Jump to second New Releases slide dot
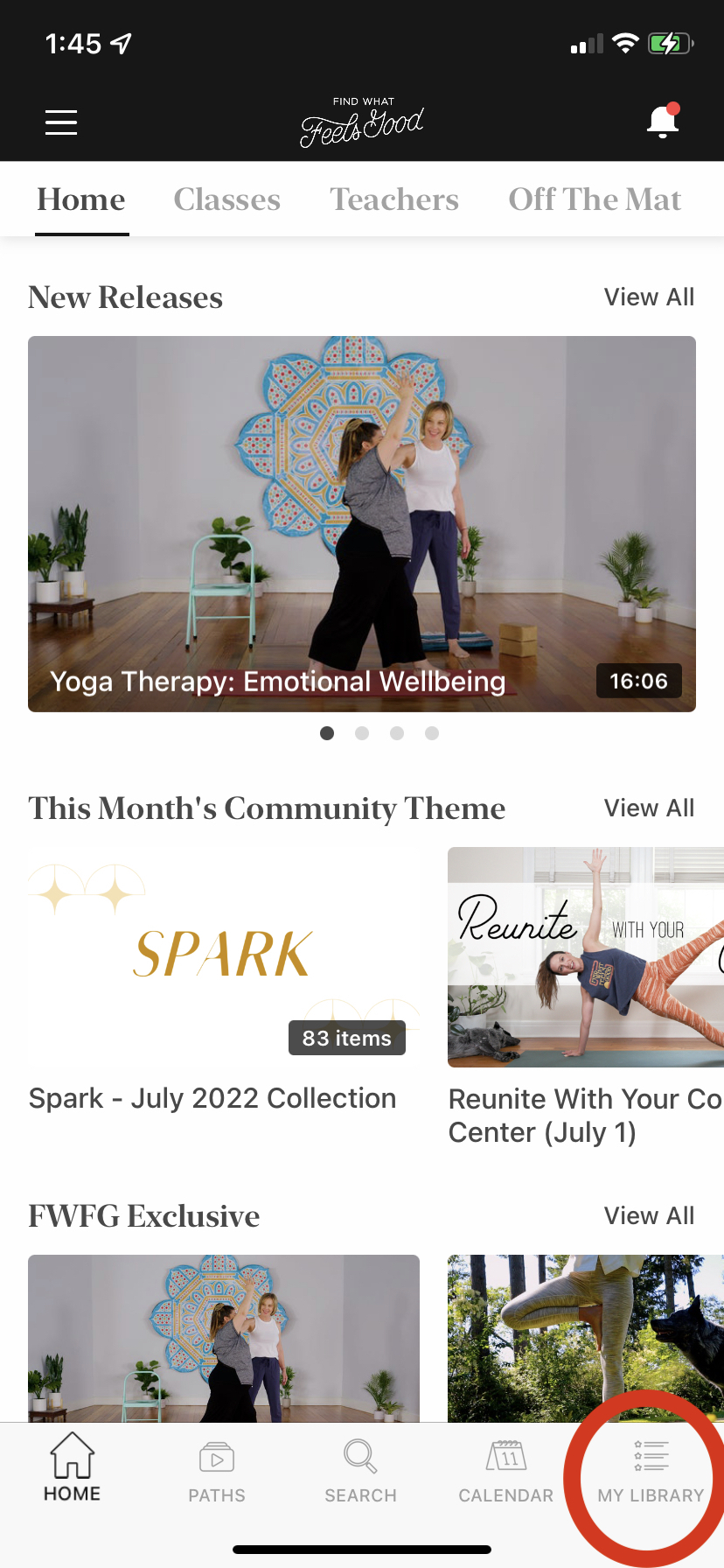The height and width of the screenshot is (1568, 724). pyautogui.click(x=362, y=733)
